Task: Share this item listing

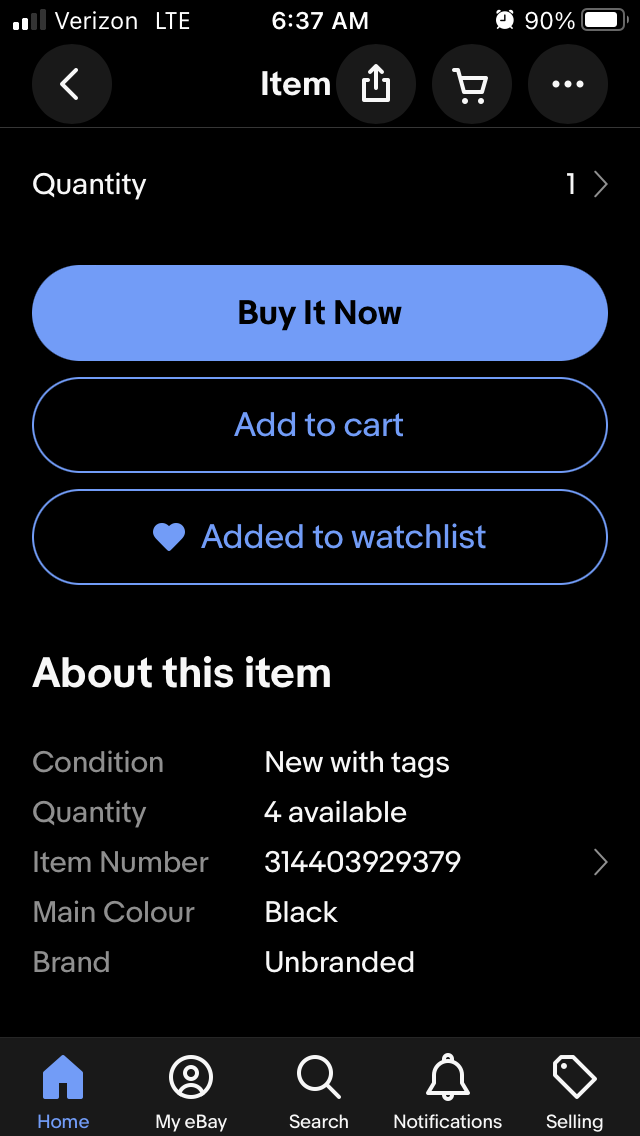Action: 375,85
